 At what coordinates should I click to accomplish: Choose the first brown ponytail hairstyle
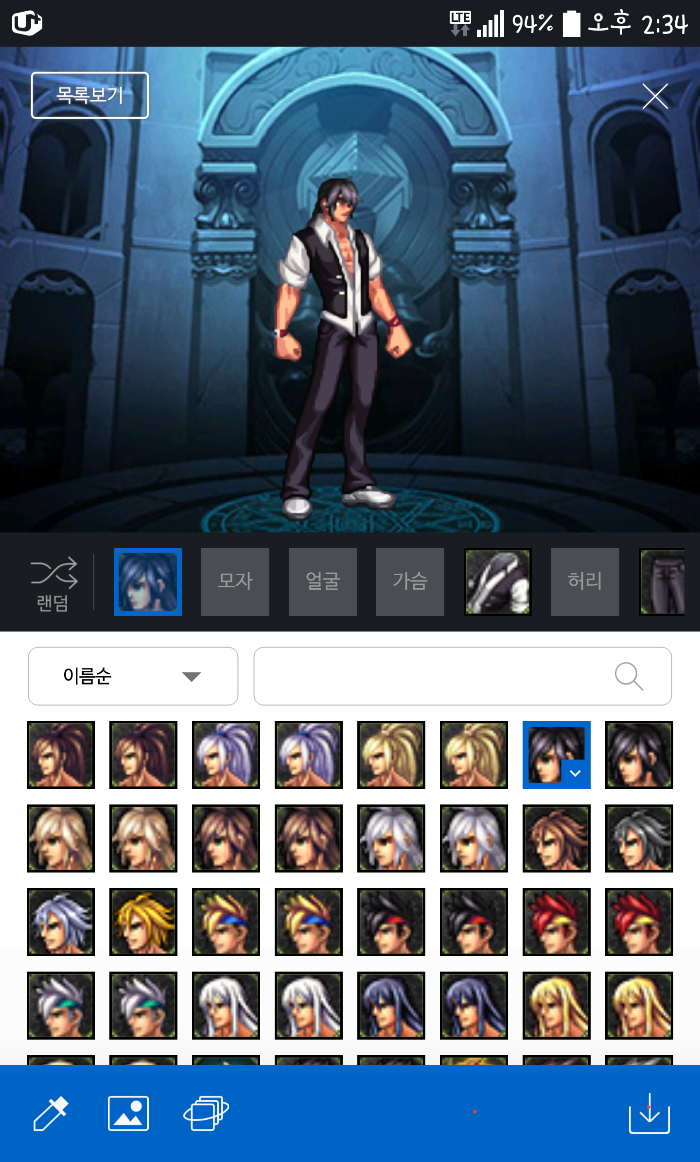(x=61, y=755)
